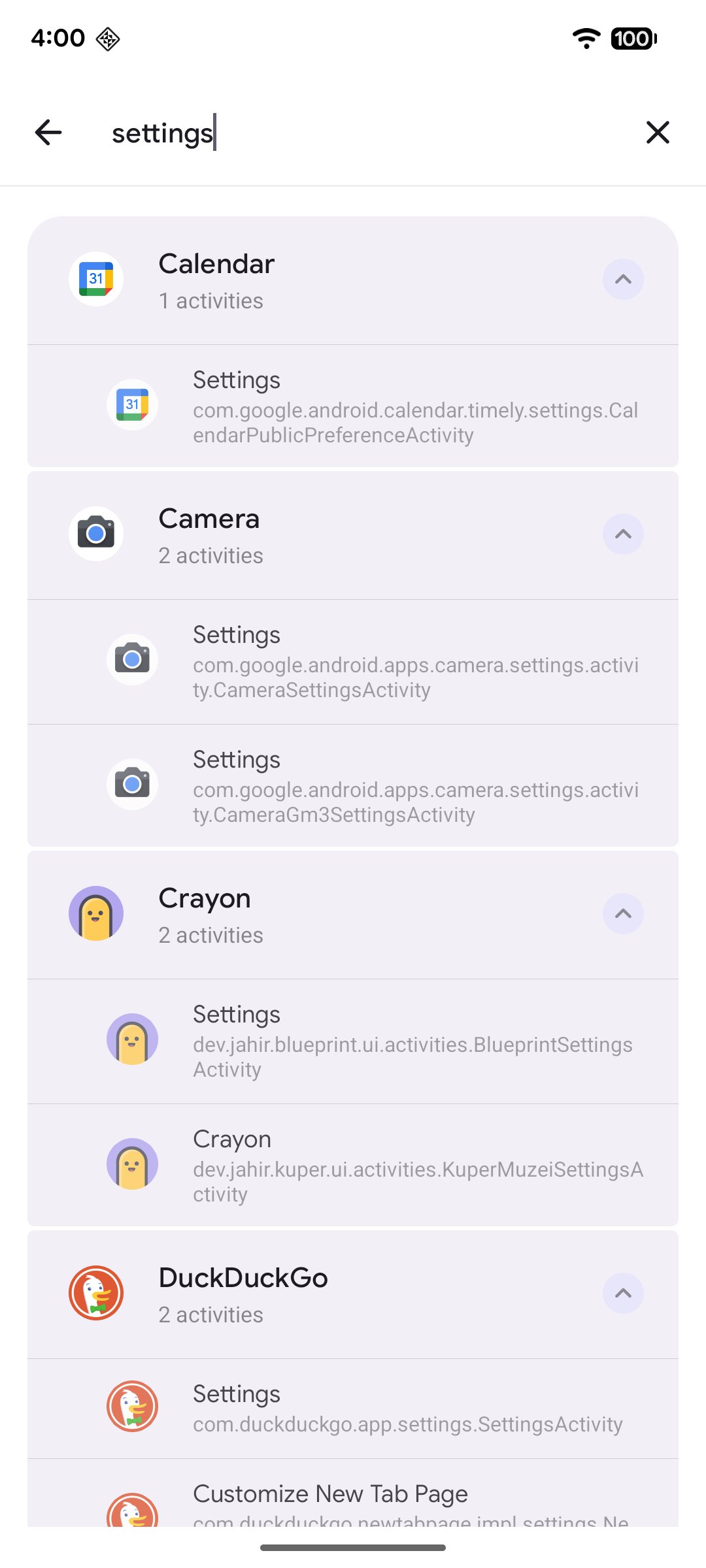Open Crayon's BlueprintSettingsActivity entry
Image resolution: width=706 pixels, height=1568 pixels.
click(x=353, y=1041)
